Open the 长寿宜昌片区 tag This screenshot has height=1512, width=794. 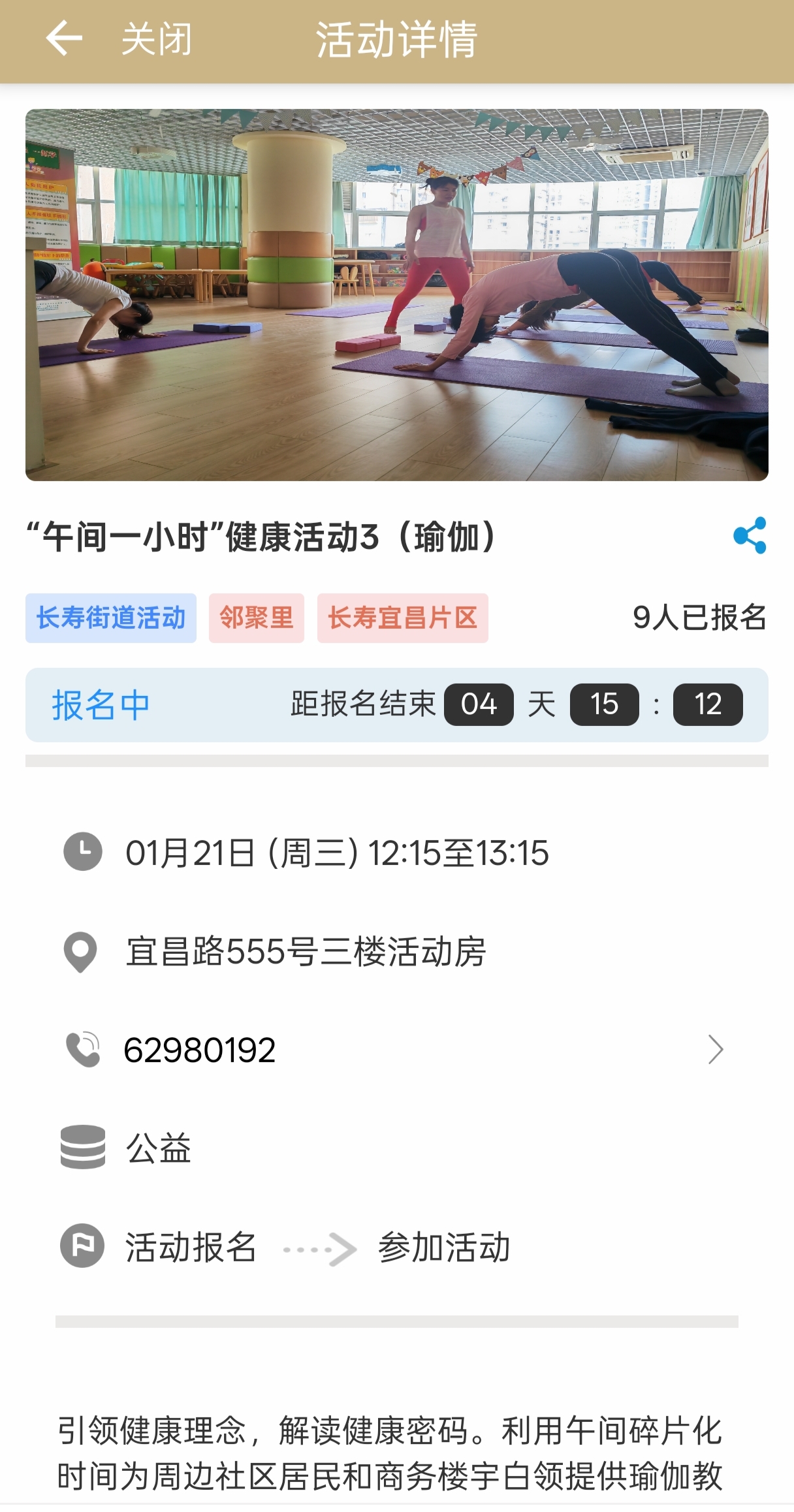[402, 618]
